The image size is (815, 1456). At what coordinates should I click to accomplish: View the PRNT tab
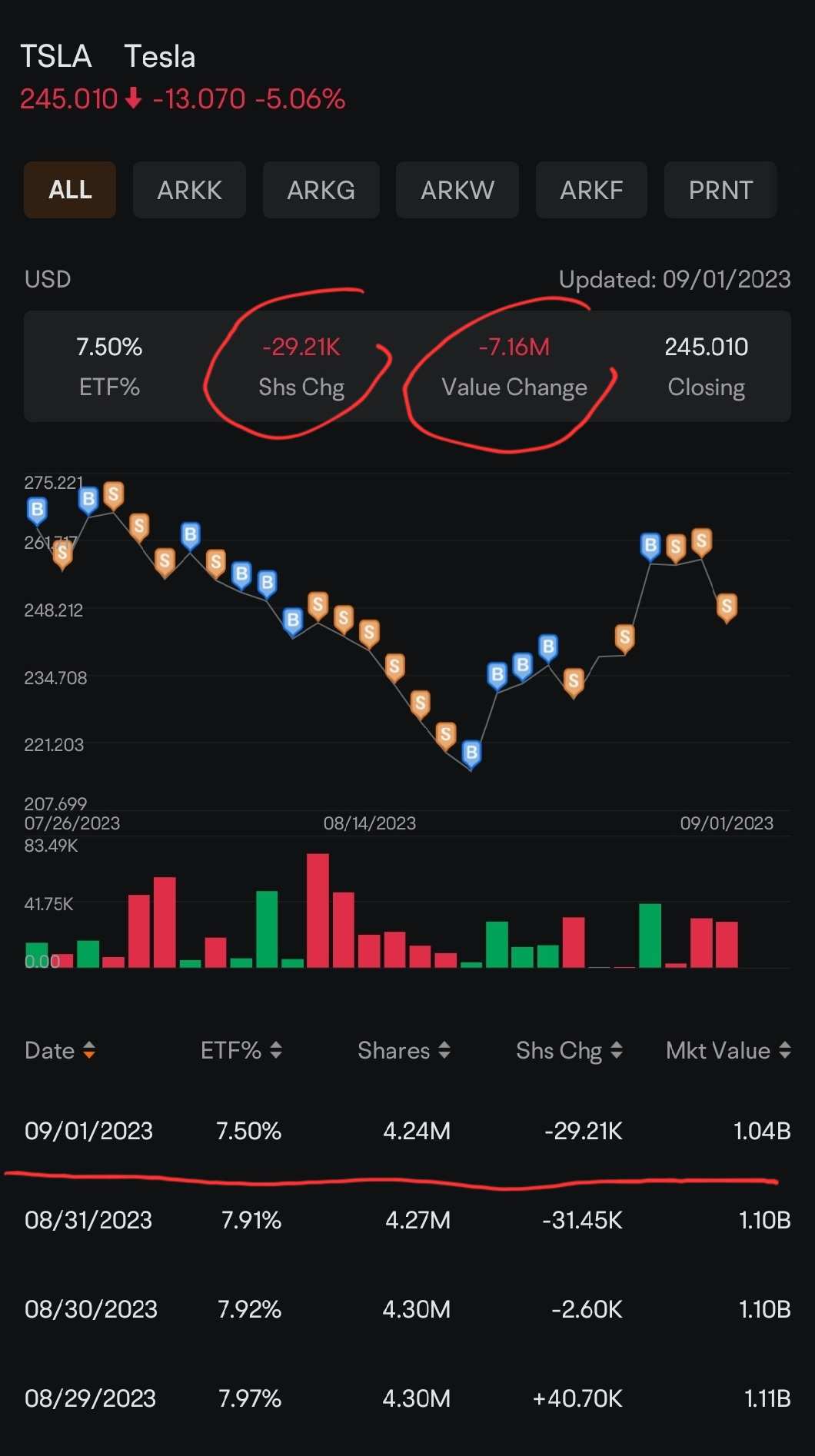720,190
